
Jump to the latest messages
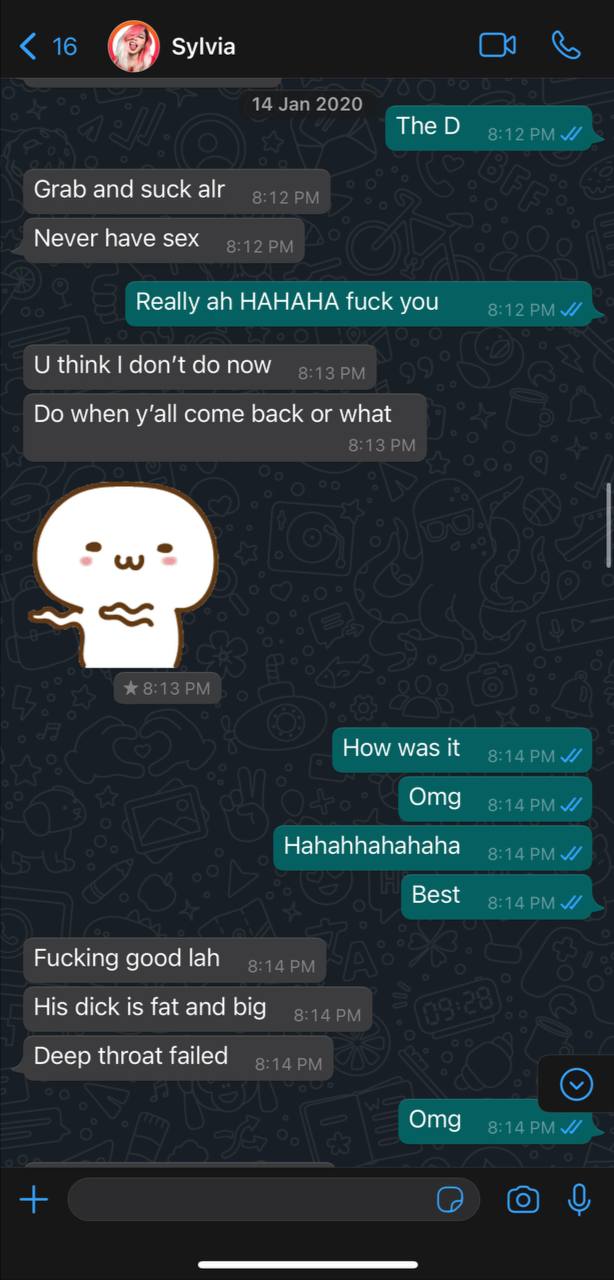[x=576, y=1084]
